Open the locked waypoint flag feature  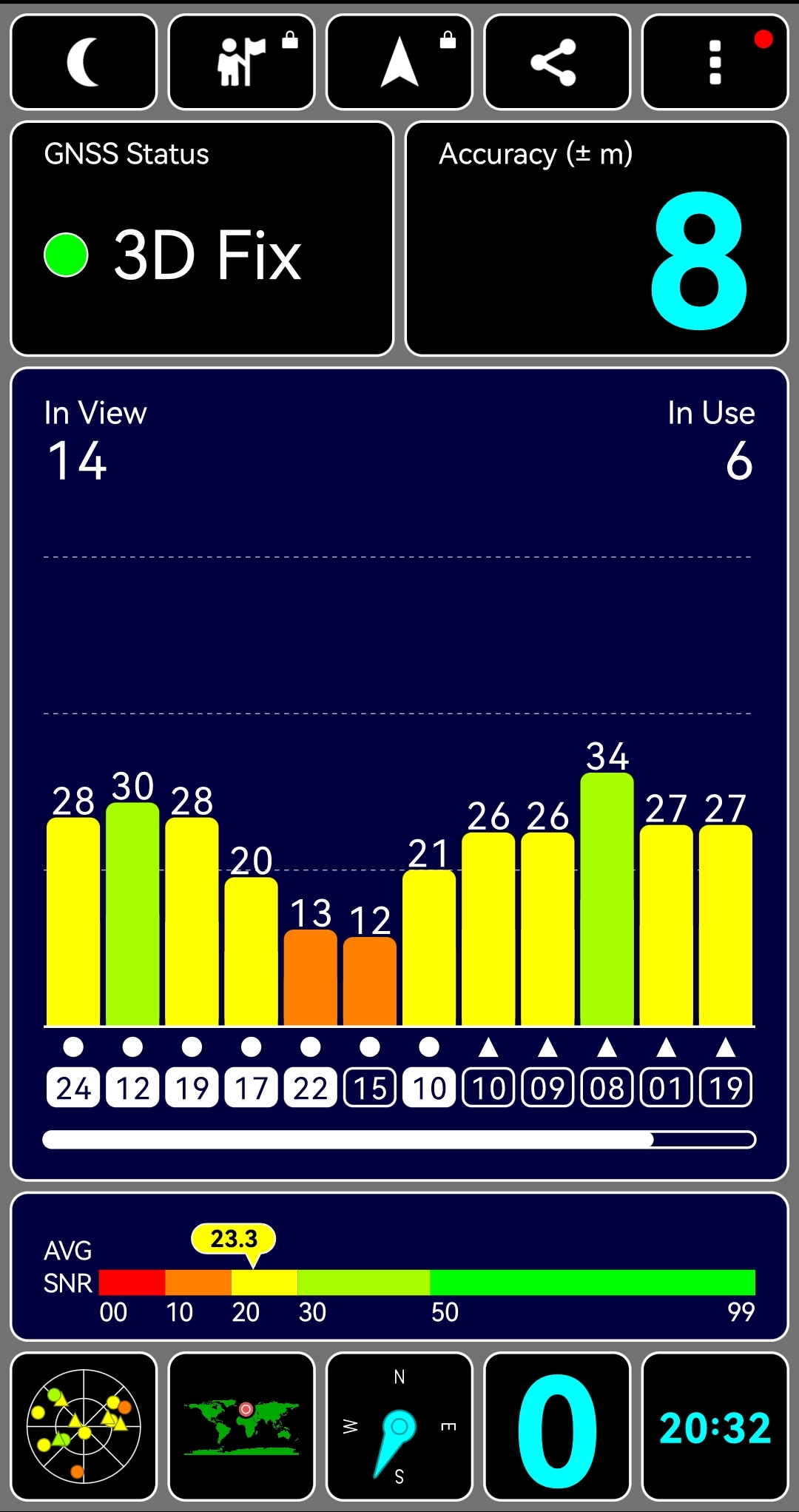click(242, 62)
